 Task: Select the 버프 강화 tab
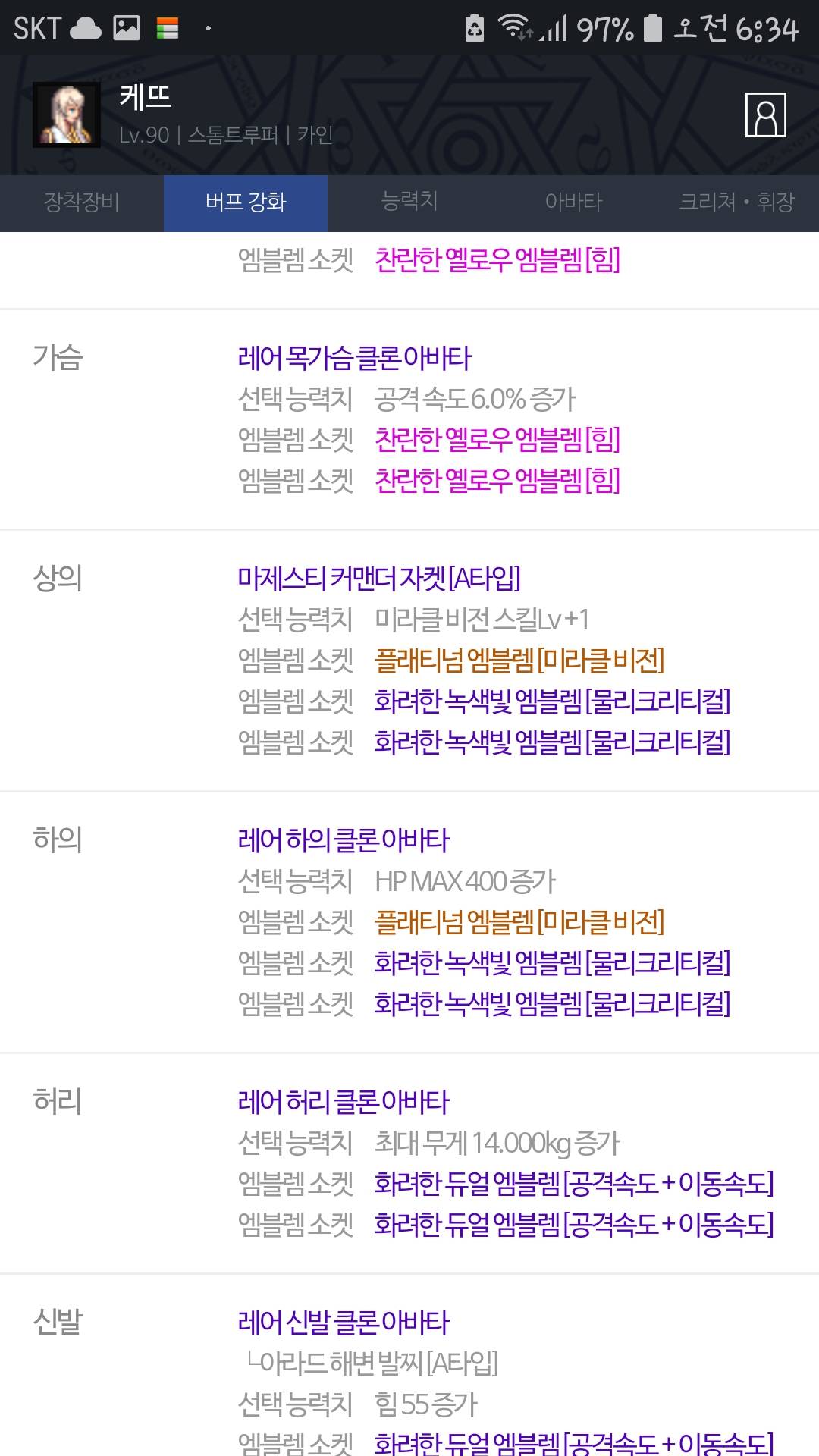click(246, 202)
